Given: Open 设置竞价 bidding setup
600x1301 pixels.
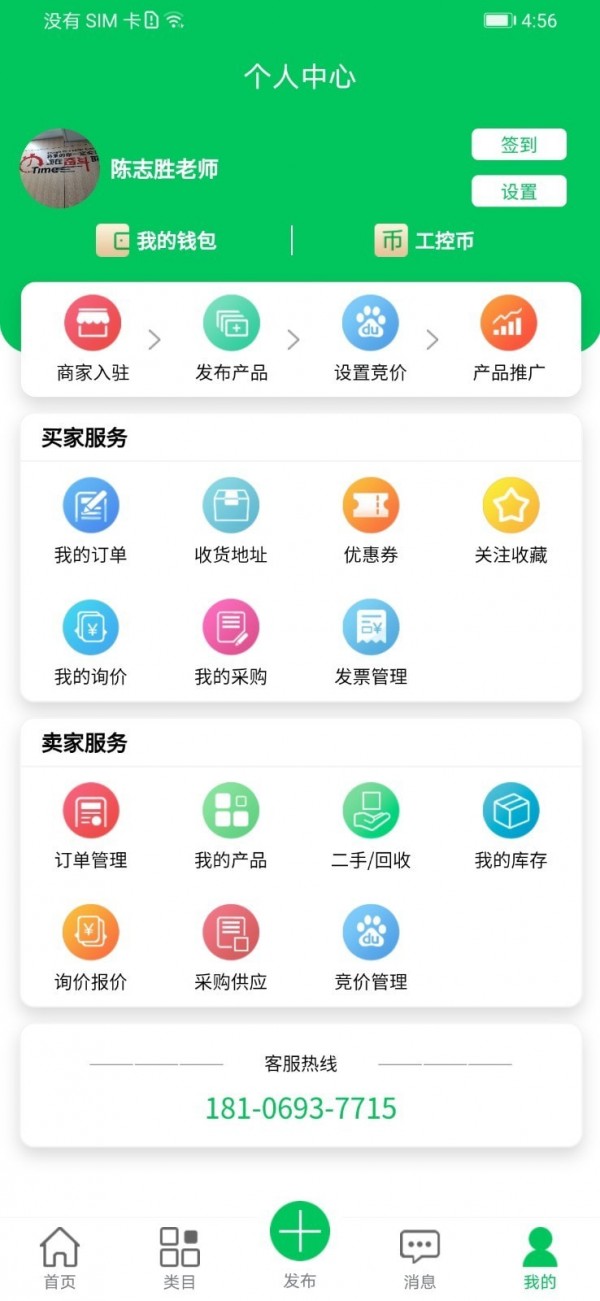Looking at the screenshot, I should coord(370,341).
